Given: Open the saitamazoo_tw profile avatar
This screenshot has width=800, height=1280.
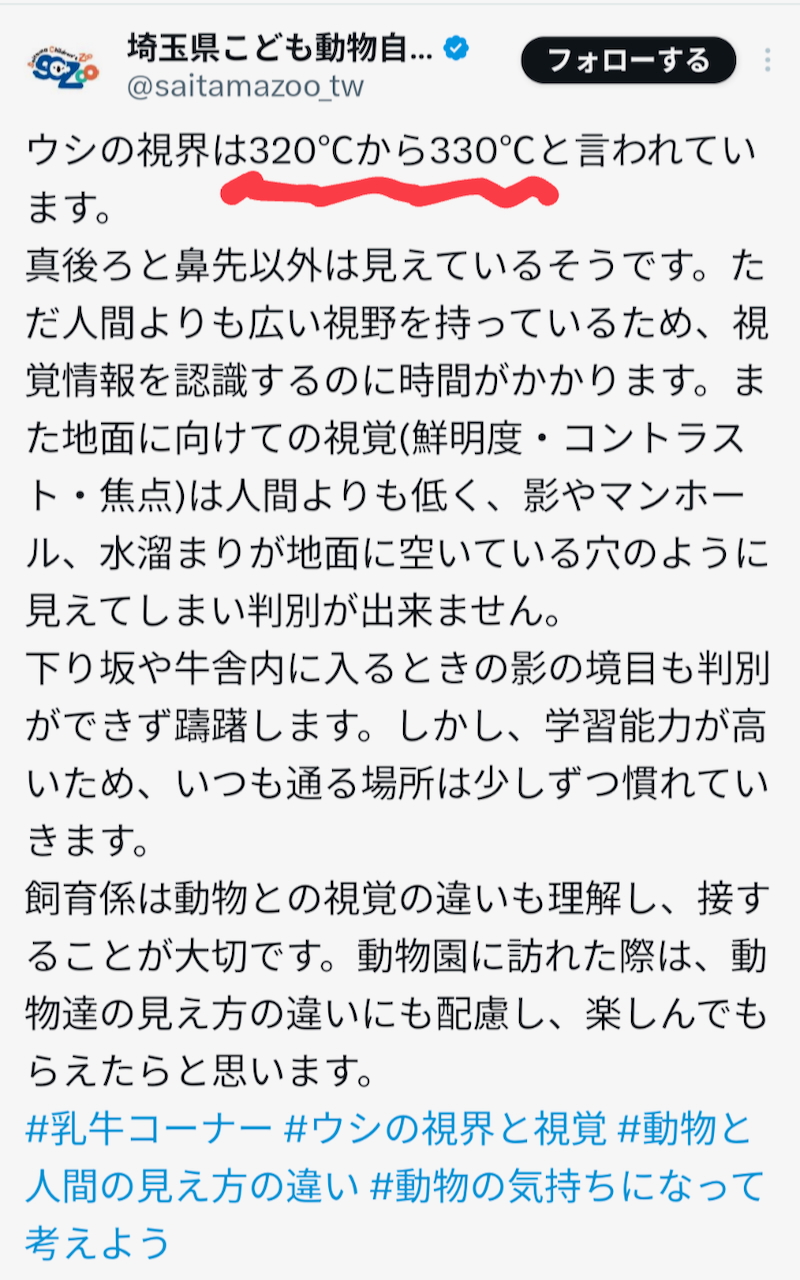Looking at the screenshot, I should coord(62,66).
